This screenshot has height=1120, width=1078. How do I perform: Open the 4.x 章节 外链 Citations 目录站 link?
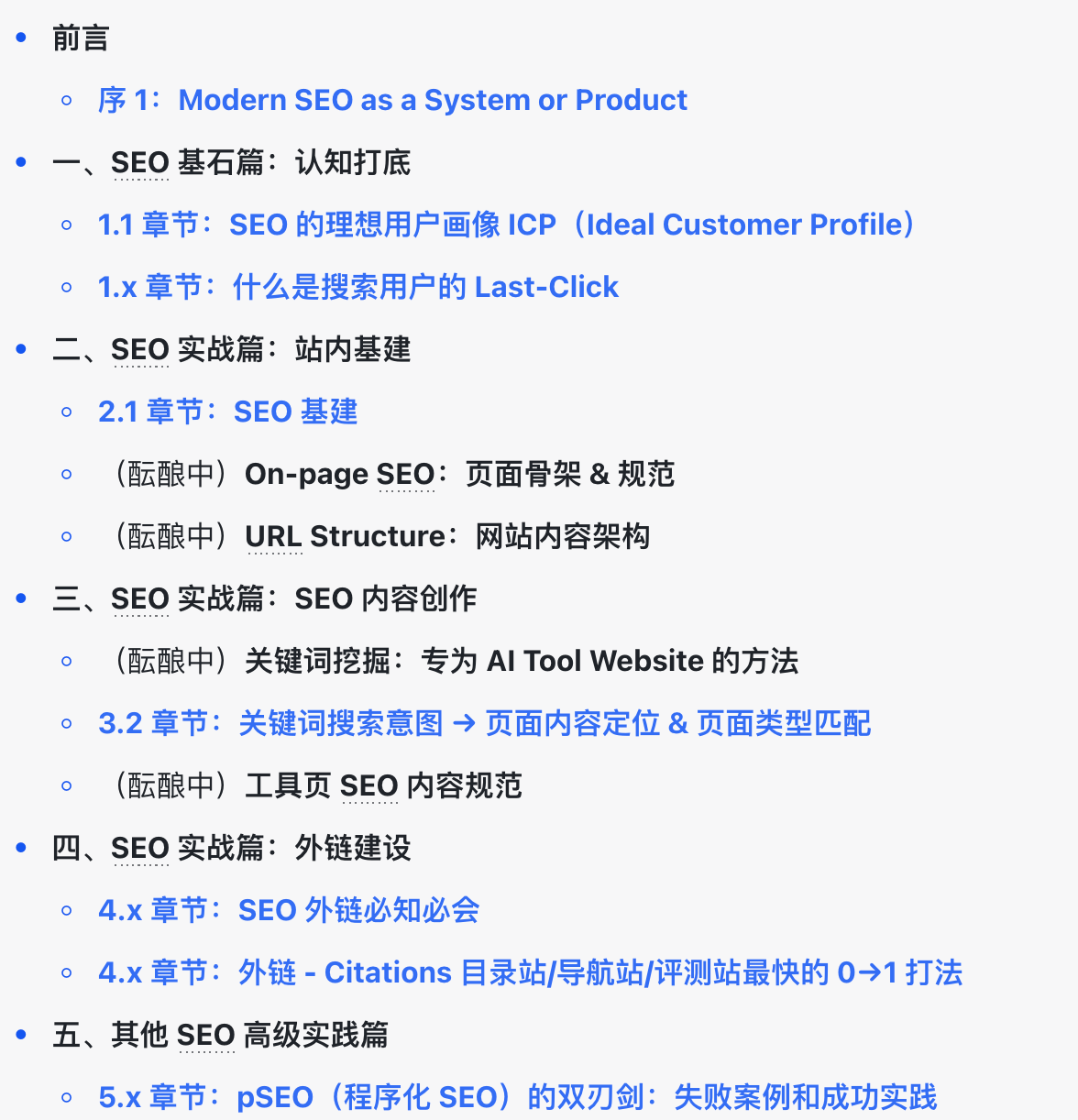[x=531, y=972]
